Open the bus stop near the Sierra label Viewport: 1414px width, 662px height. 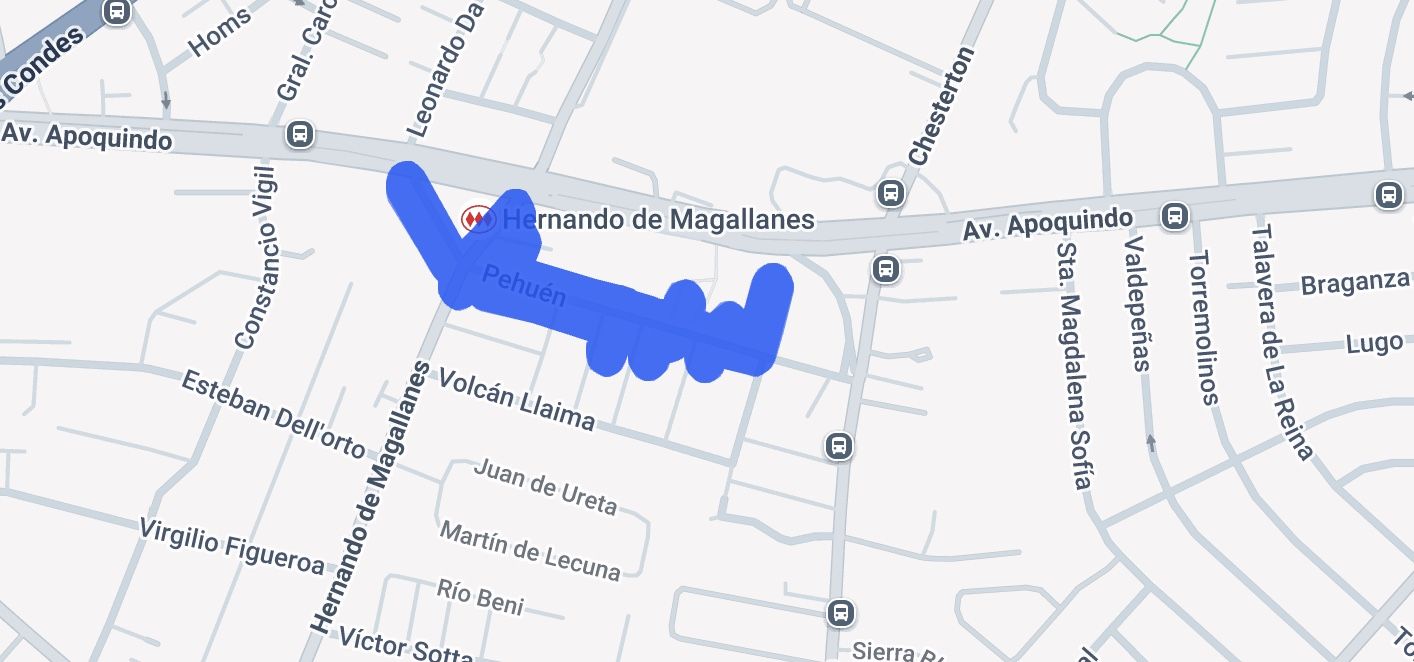(840, 612)
